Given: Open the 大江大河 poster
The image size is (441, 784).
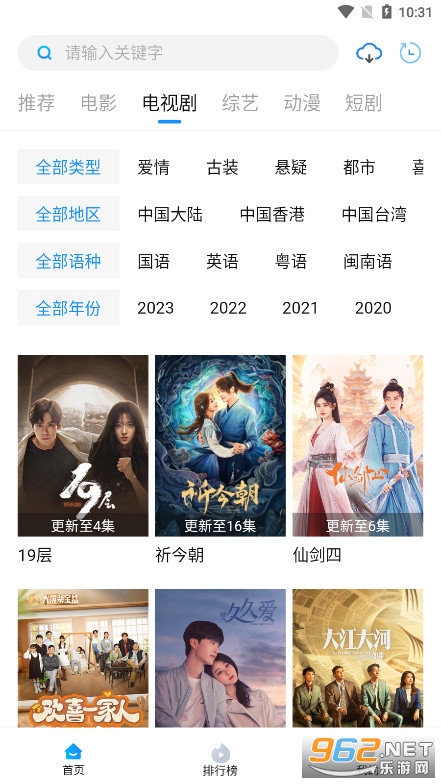Looking at the screenshot, I should tap(358, 658).
